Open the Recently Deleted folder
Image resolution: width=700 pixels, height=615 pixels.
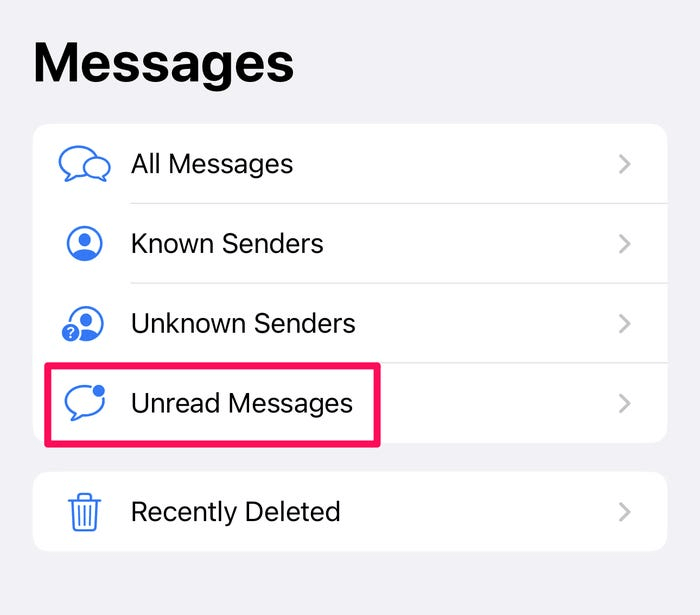coord(235,512)
